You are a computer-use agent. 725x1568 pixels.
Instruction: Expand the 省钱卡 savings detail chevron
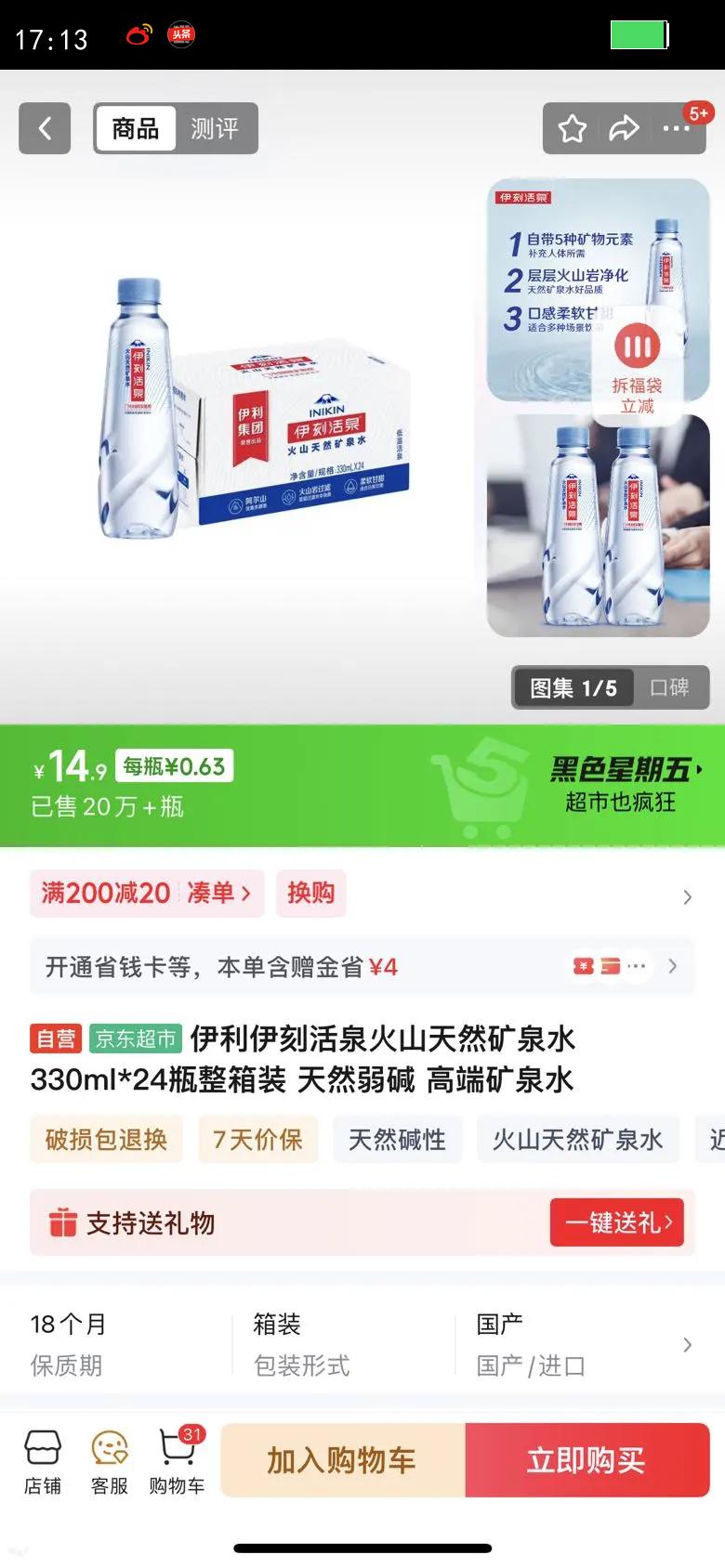(x=672, y=966)
